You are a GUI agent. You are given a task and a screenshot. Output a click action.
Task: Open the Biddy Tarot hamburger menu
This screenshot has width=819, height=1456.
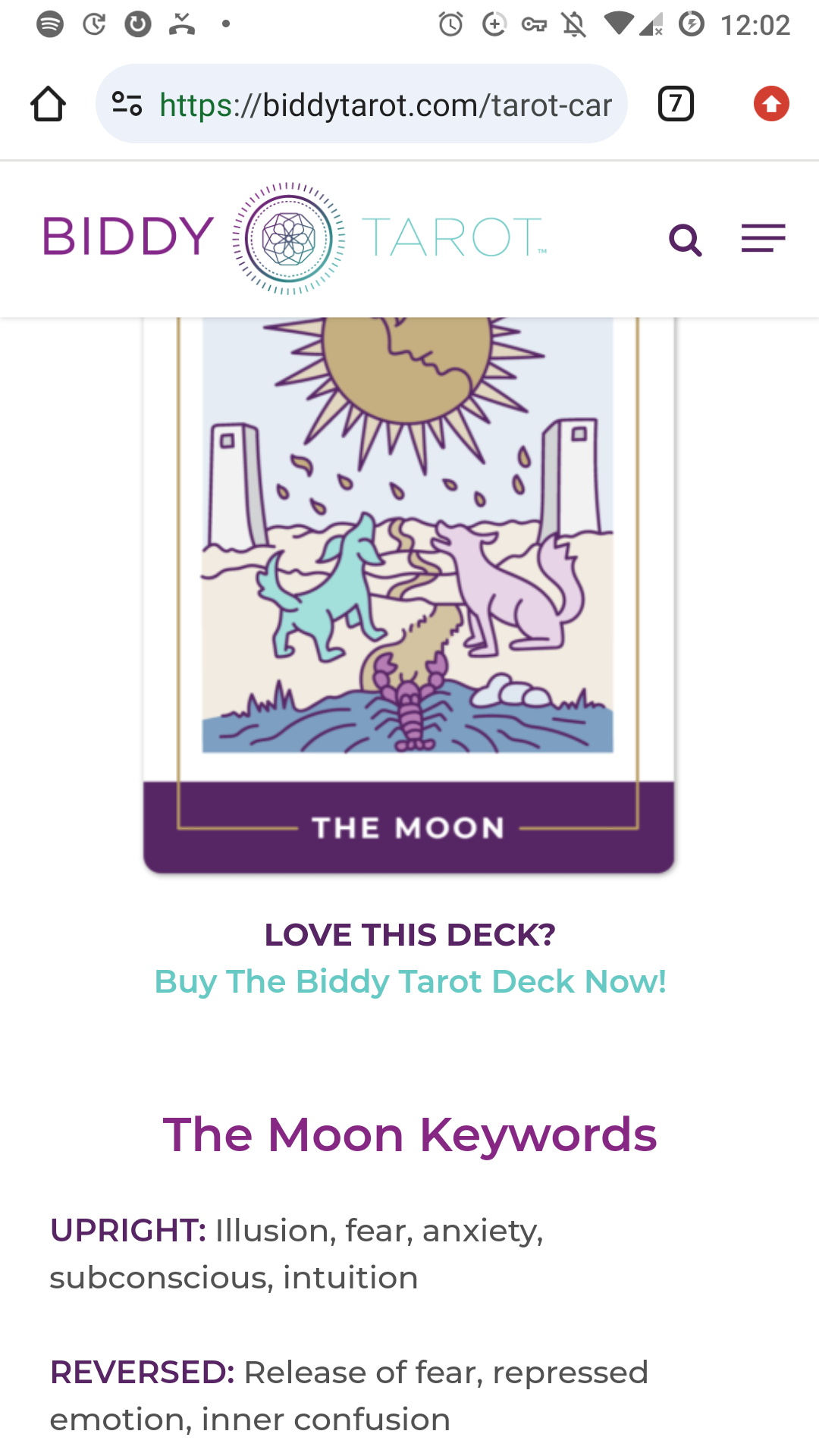763,239
